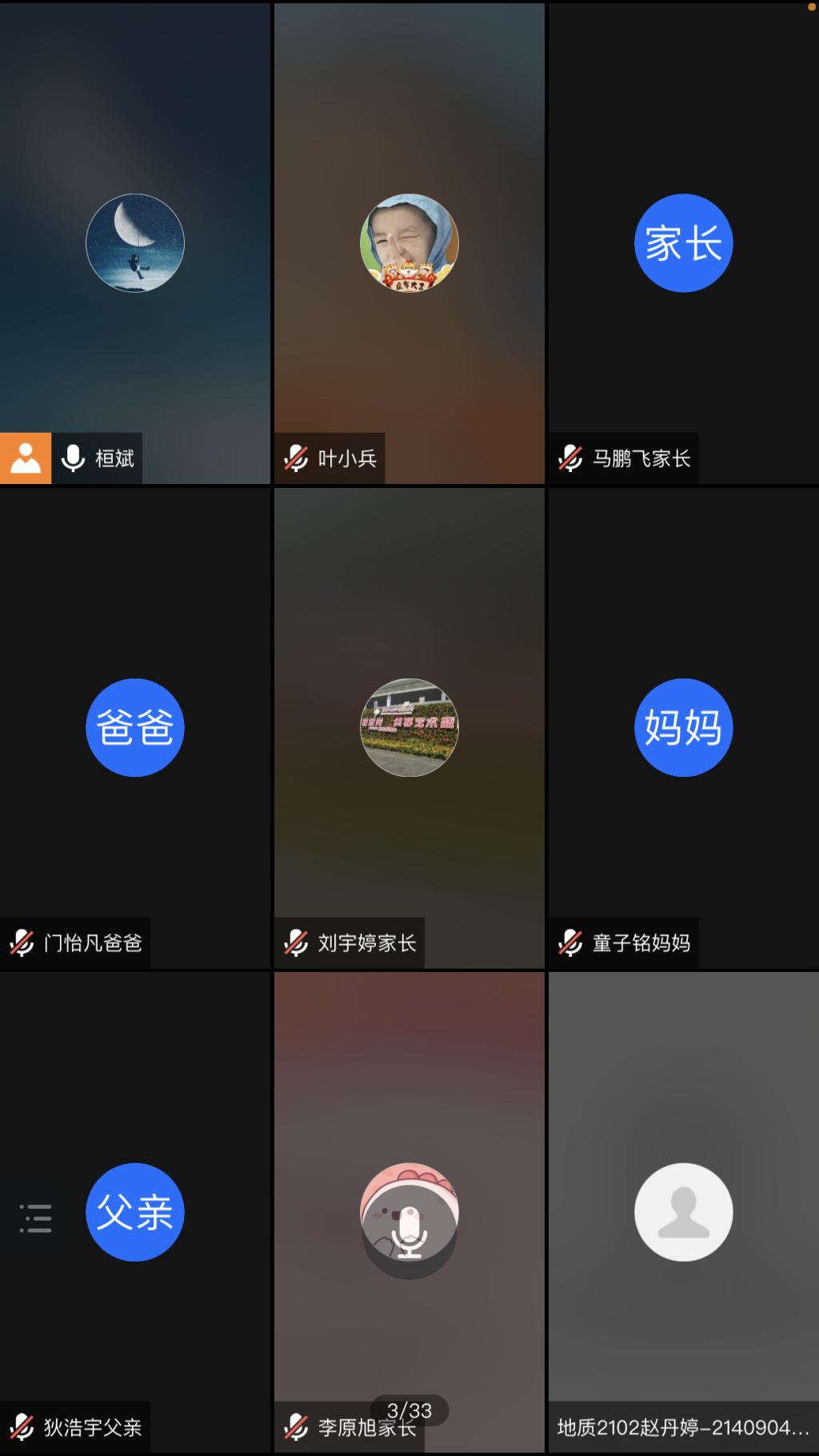Open 桓斌's participant tile
The image size is (819, 1456).
click(134, 243)
